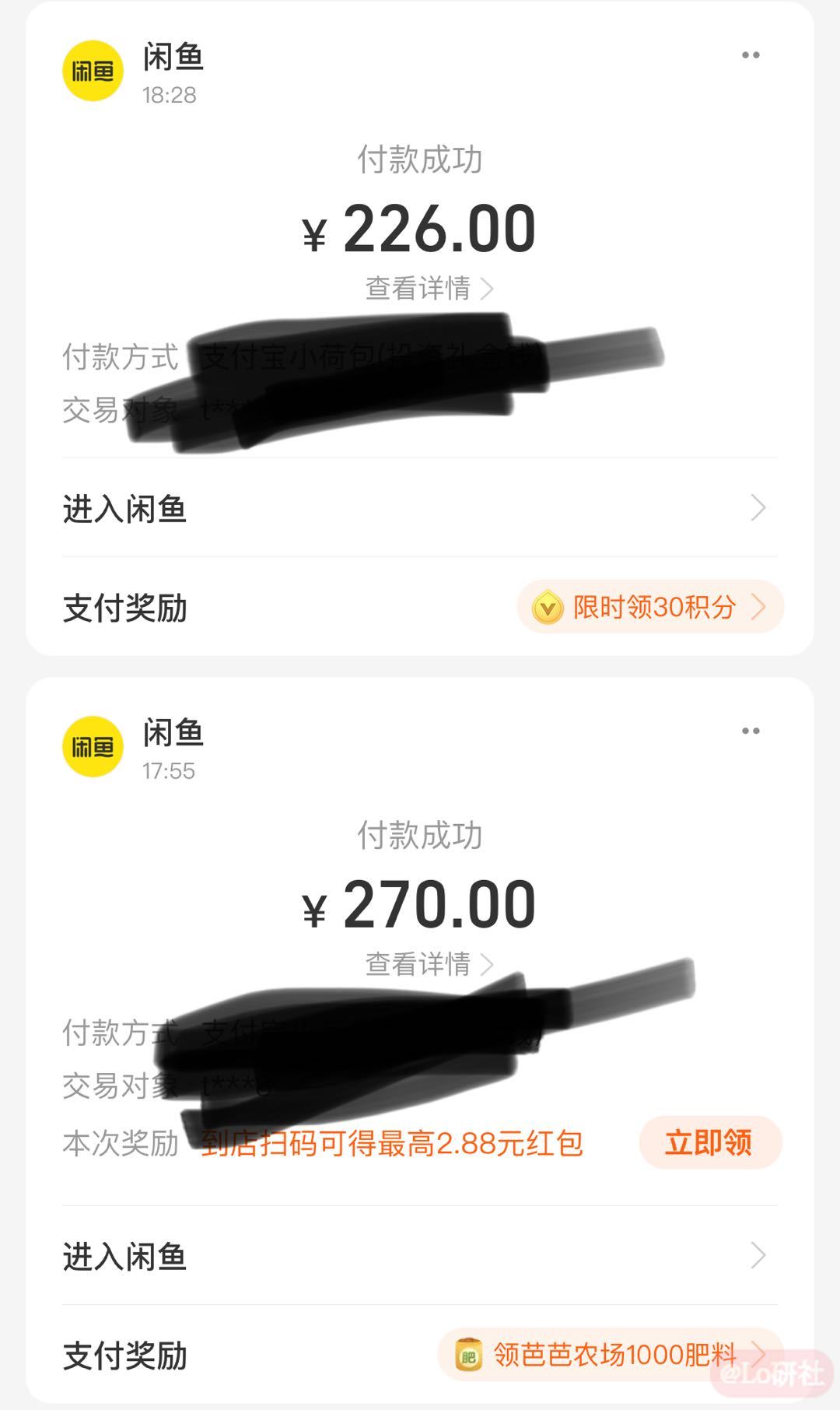This screenshot has height=1410, width=840.
Task: Open overflow menu on the 17:55 payment card
Action: coord(751,731)
